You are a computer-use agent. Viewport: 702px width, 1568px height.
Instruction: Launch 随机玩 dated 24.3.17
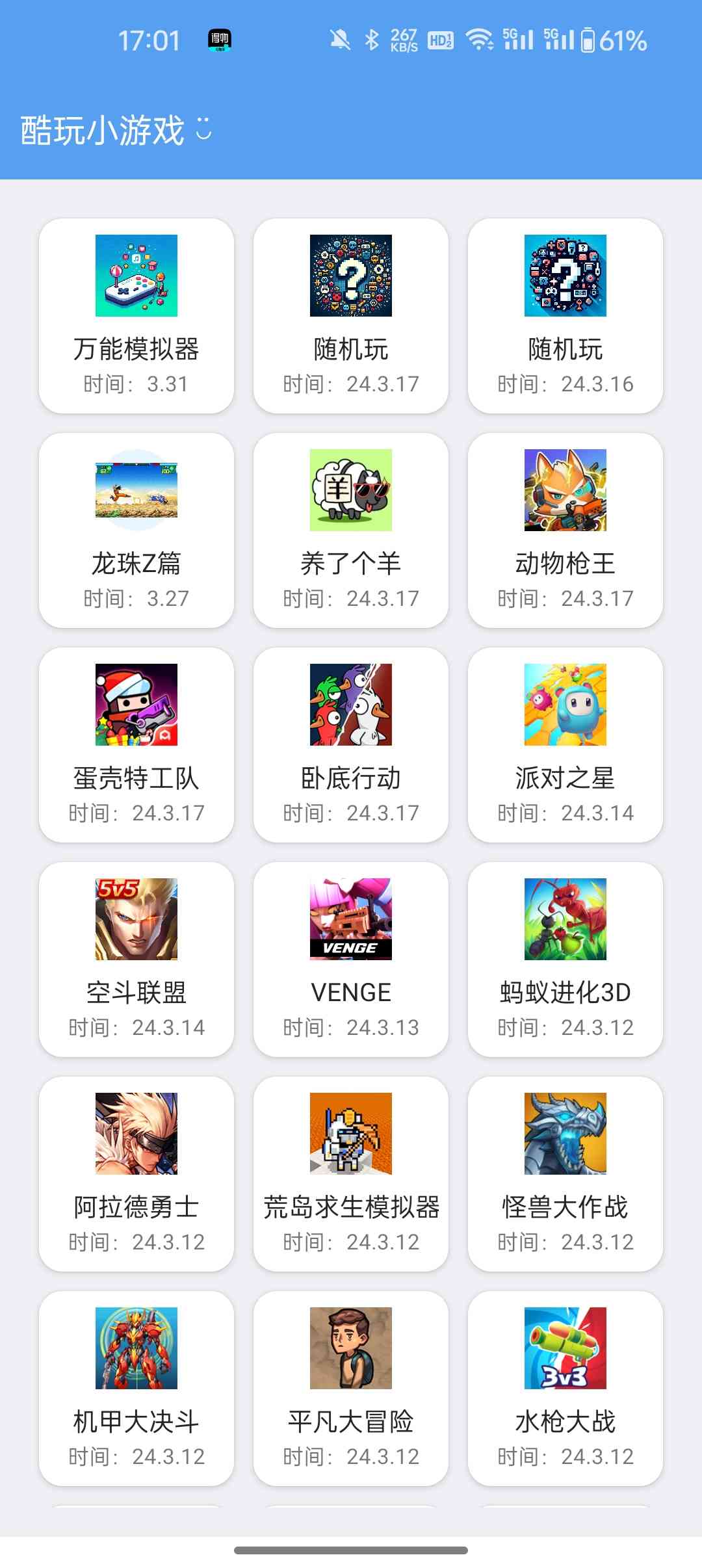point(351,315)
